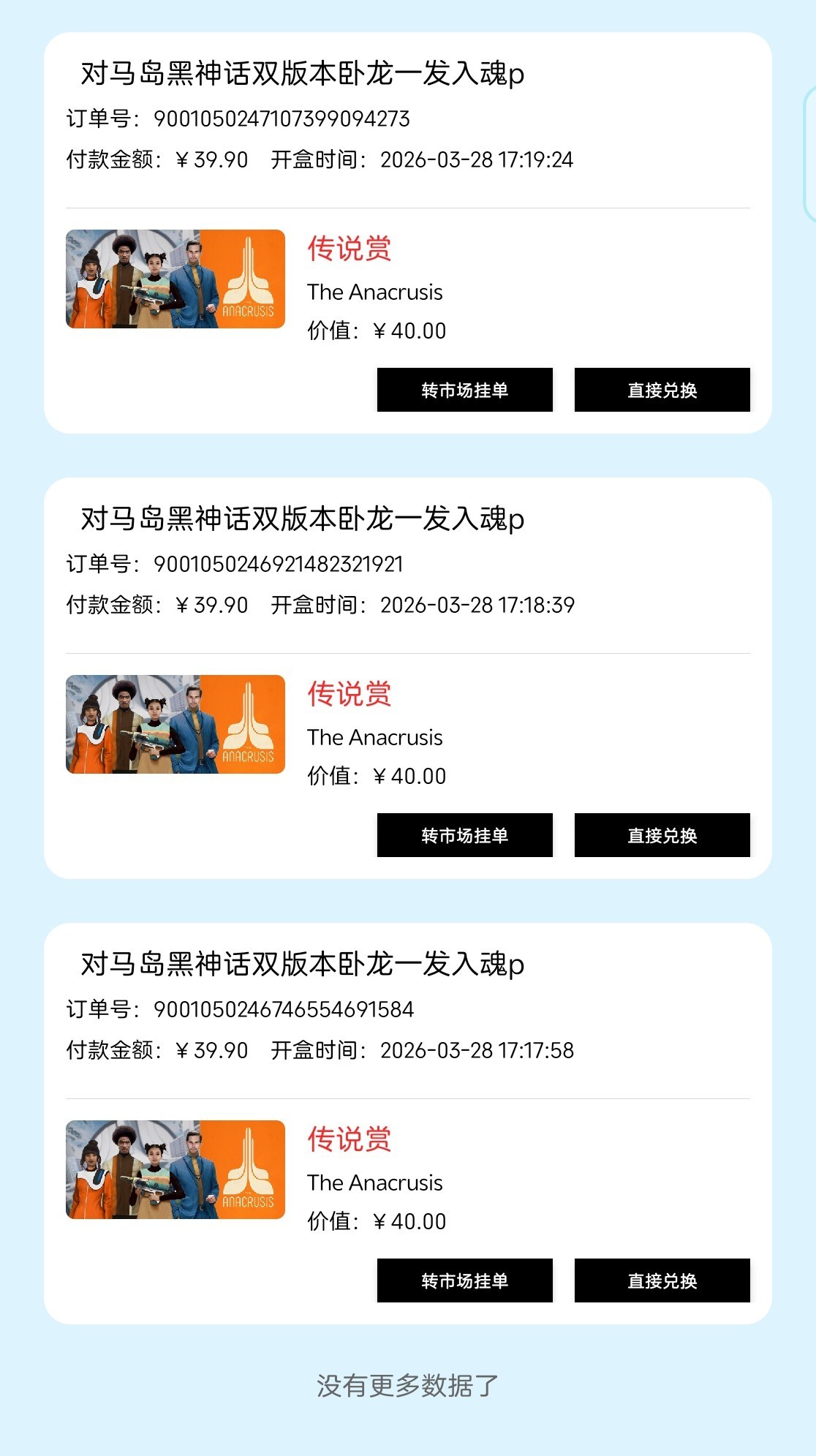Tap 转市场挂单 for the 17:19:24 order

[464, 390]
